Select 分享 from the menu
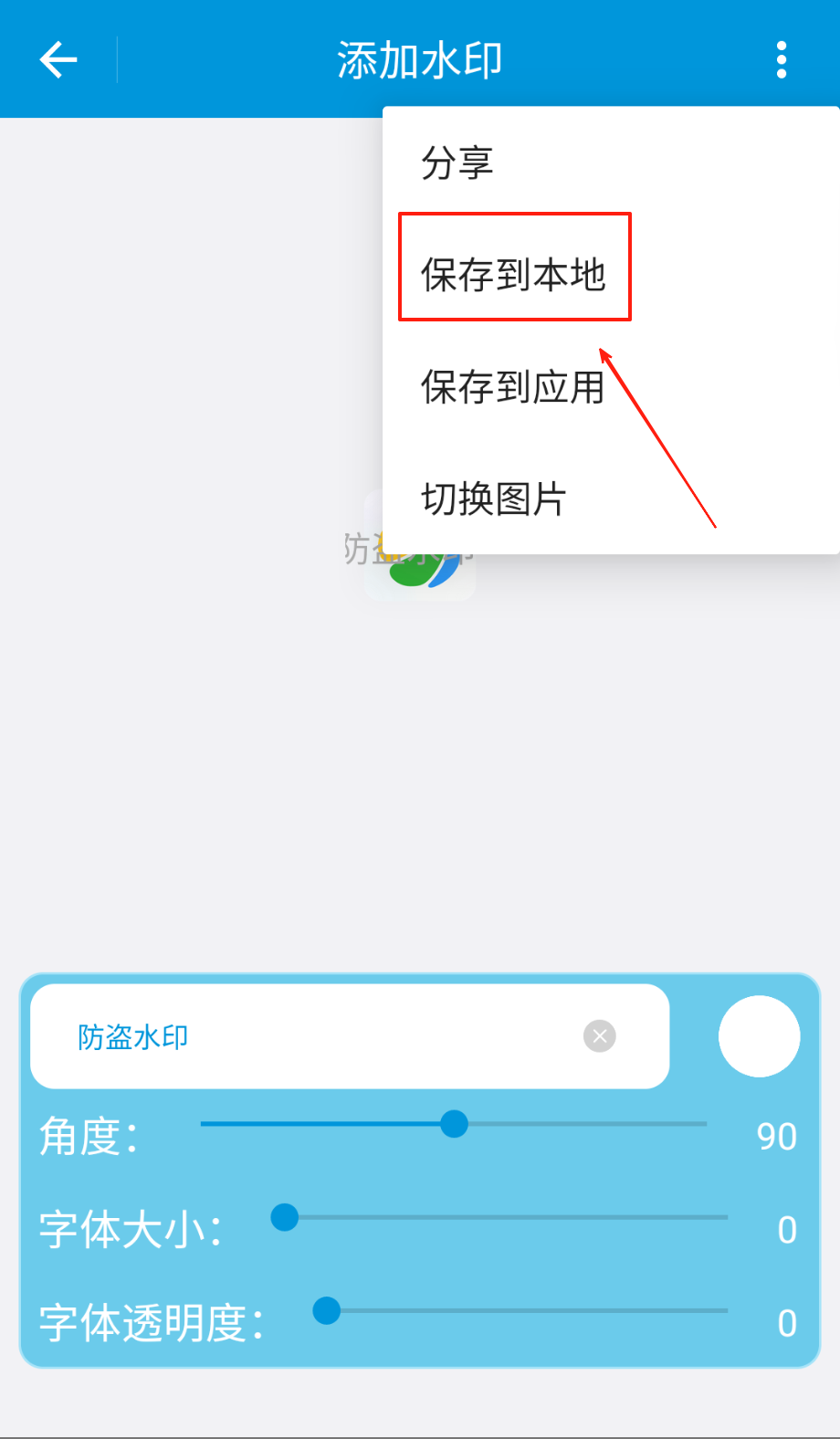The image size is (840, 1439). 457,163
